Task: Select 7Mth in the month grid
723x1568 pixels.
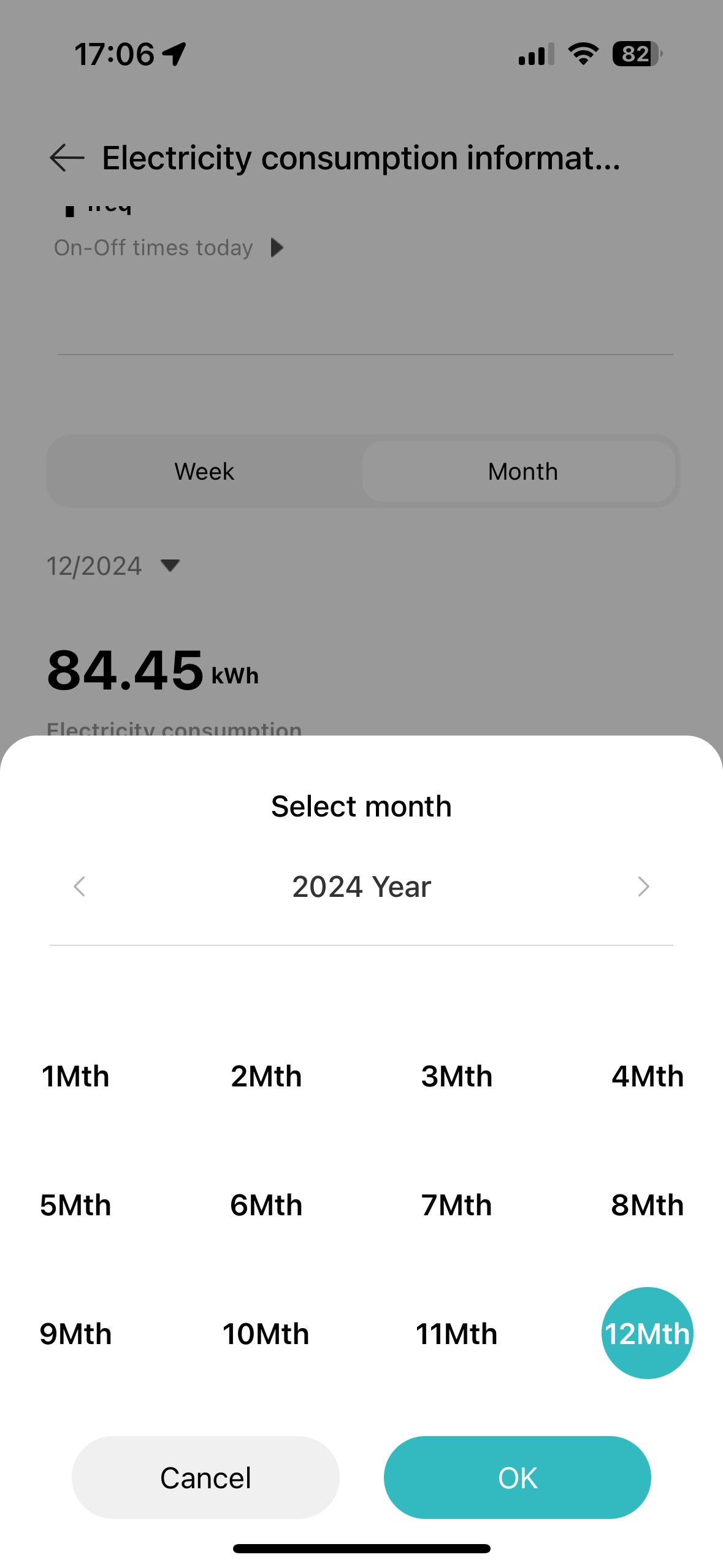Action: point(457,1205)
